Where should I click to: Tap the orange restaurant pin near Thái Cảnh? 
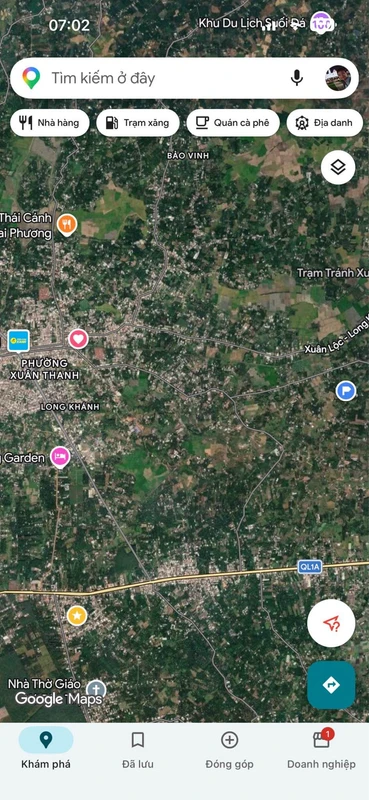tap(67, 224)
